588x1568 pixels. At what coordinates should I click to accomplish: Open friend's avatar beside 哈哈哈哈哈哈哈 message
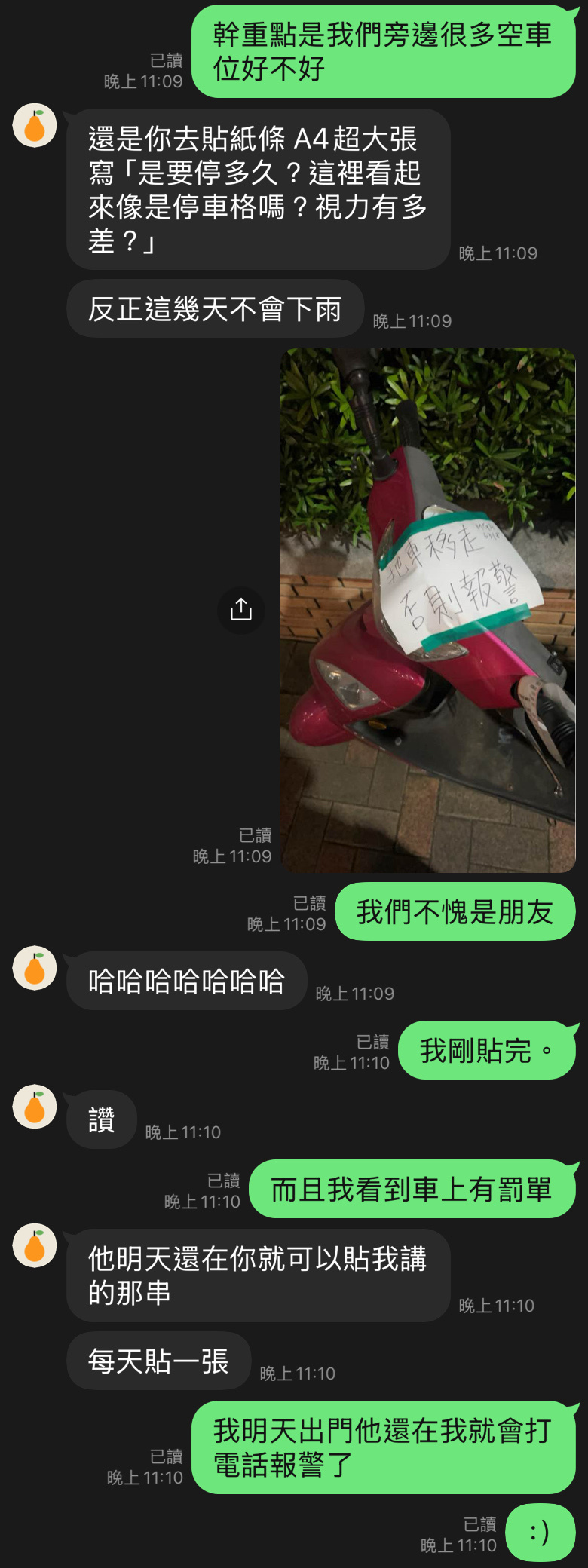tap(35, 967)
